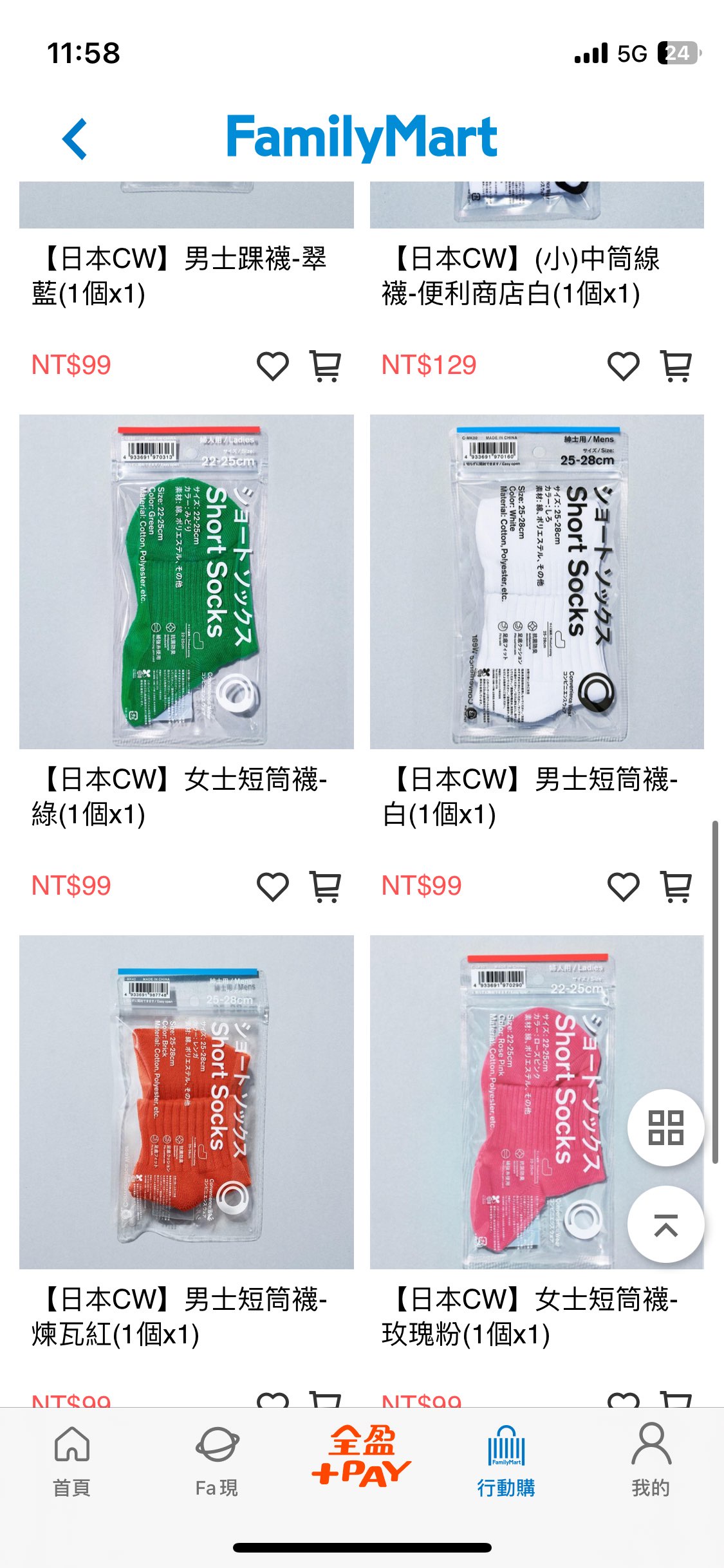Add 男士踝襪-翠藍 to the cart
Image resolution: width=724 pixels, height=1568 pixels.
[x=326, y=366]
